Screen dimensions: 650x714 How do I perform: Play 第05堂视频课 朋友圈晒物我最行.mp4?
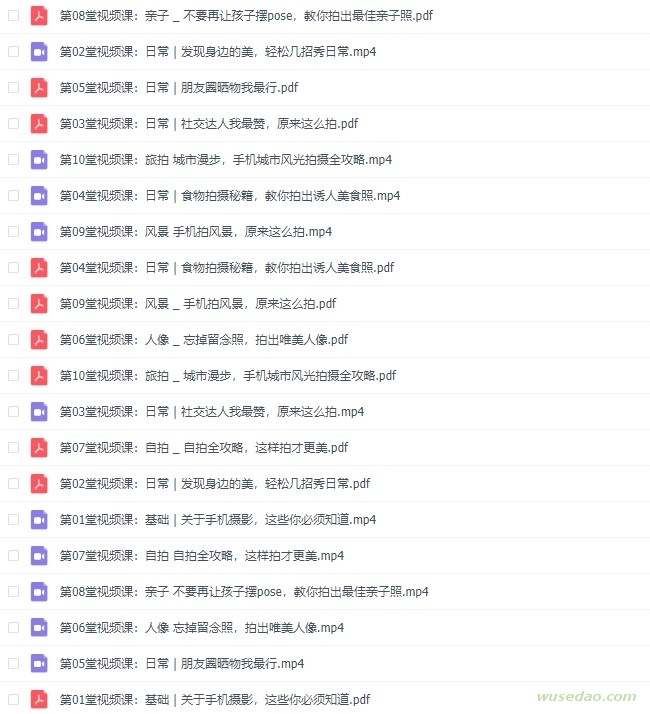(x=181, y=663)
